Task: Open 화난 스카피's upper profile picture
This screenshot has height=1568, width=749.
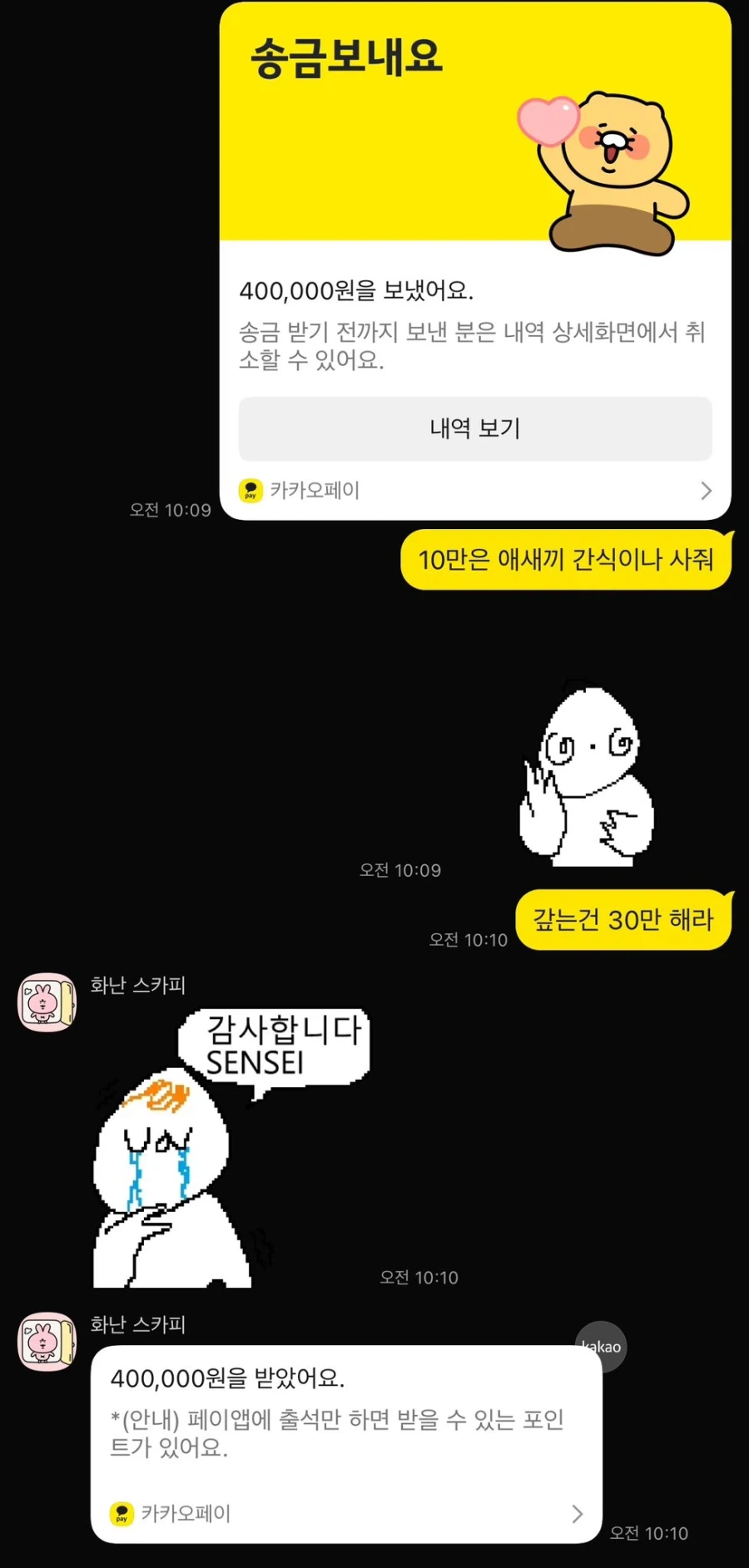Action: pyautogui.click(x=46, y=1002)
